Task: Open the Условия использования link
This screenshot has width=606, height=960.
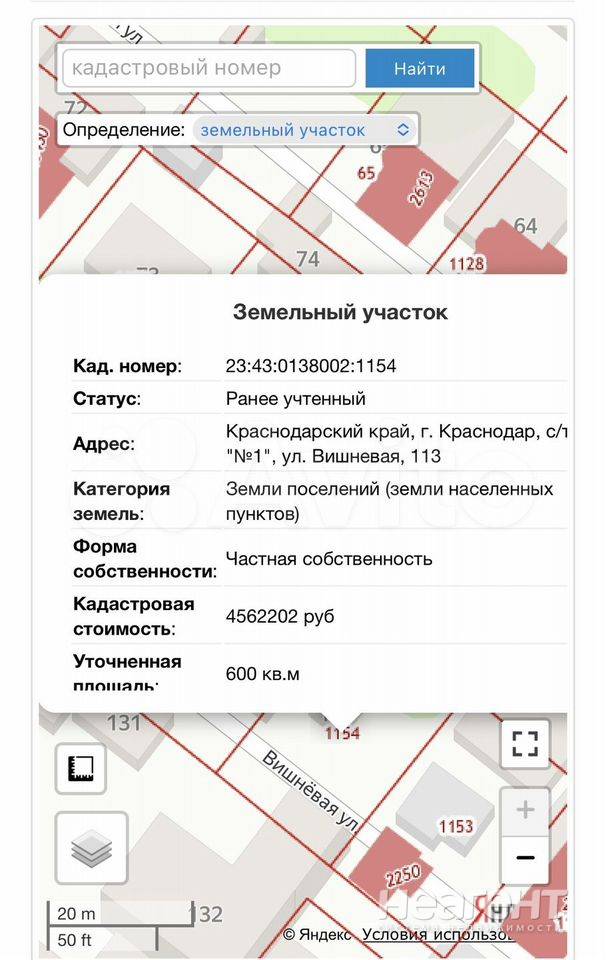Action: (438, 934)
